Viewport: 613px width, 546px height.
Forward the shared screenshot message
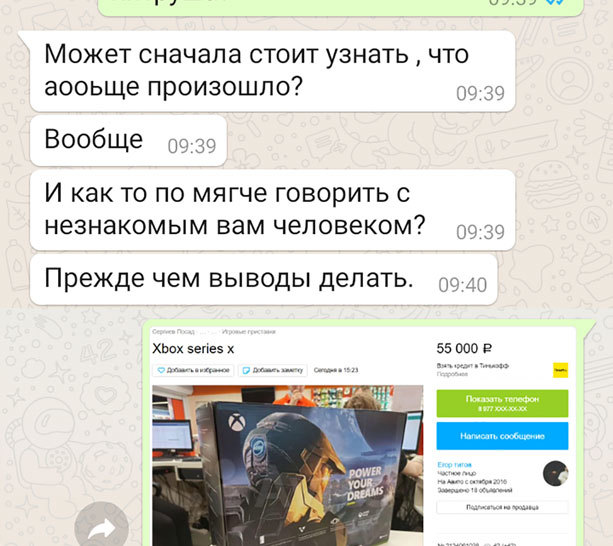point(101,527)
